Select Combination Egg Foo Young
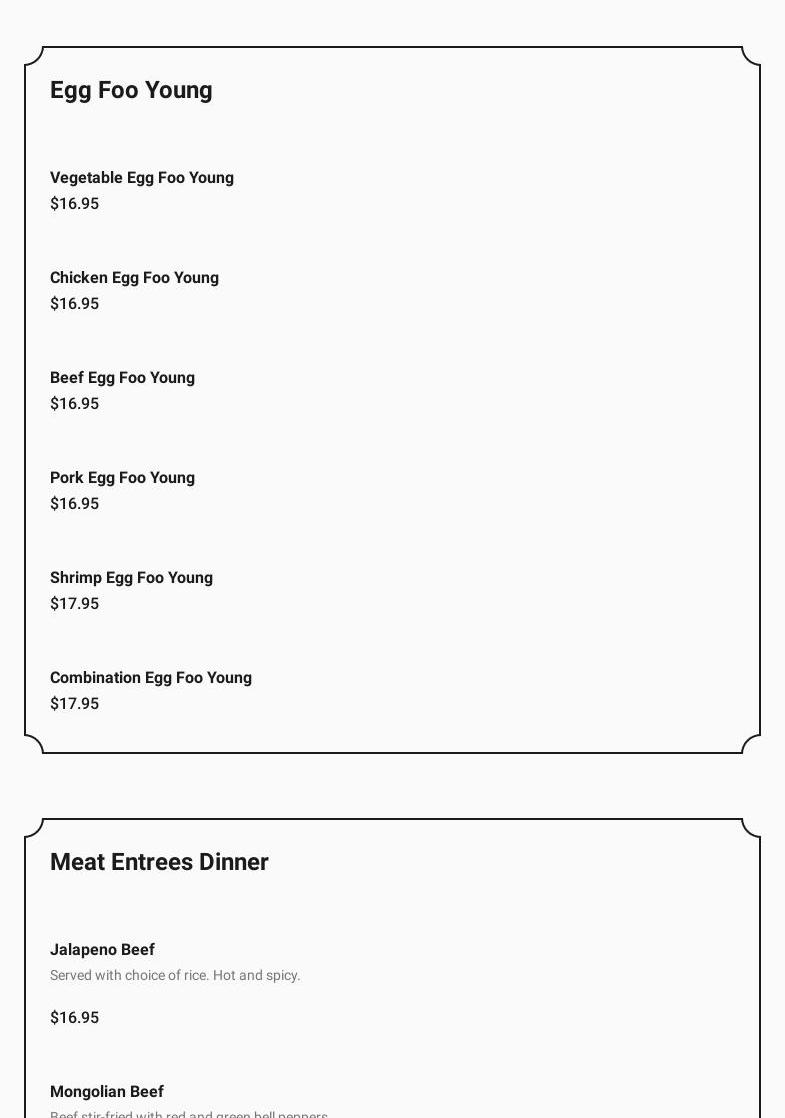 point(151,678)
